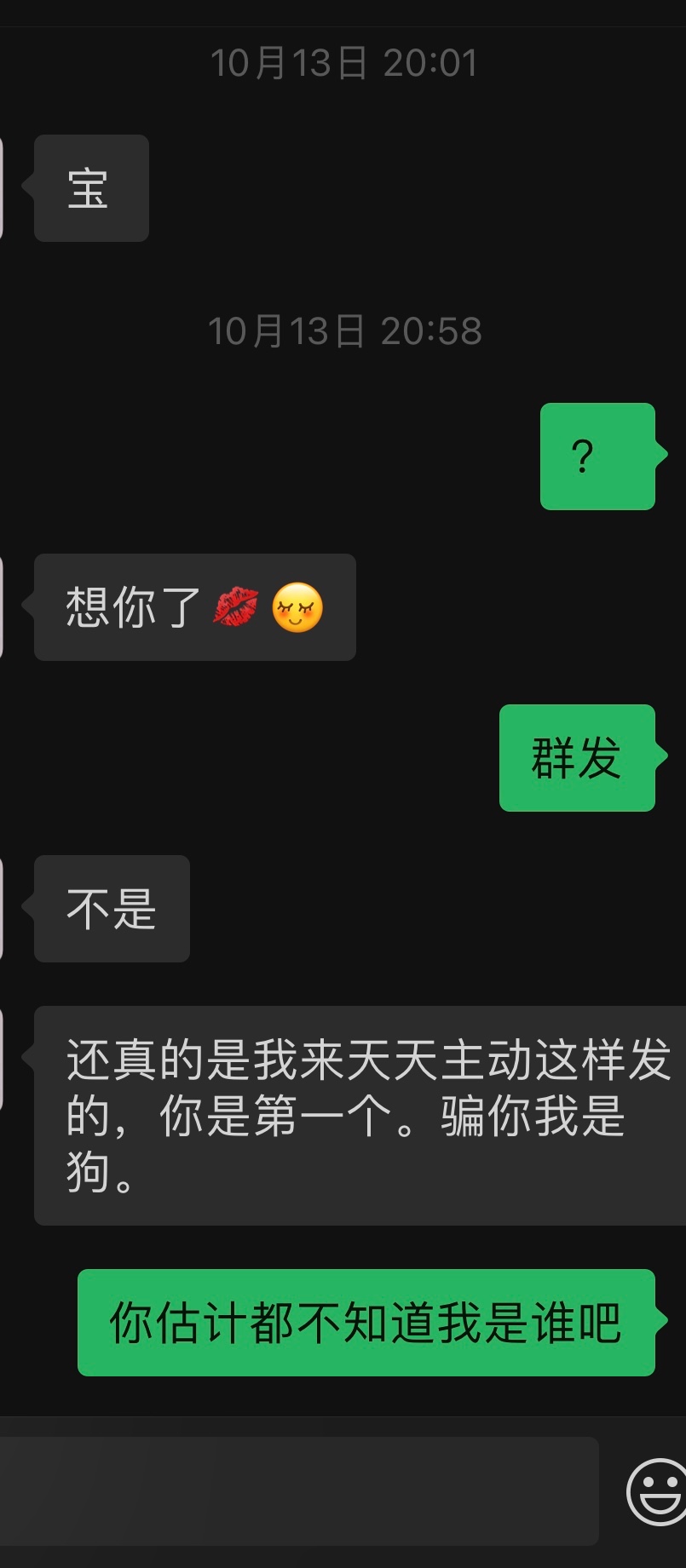686x1568 pixels.
Task: Select the 不是 message bubble
Action: 112,909
